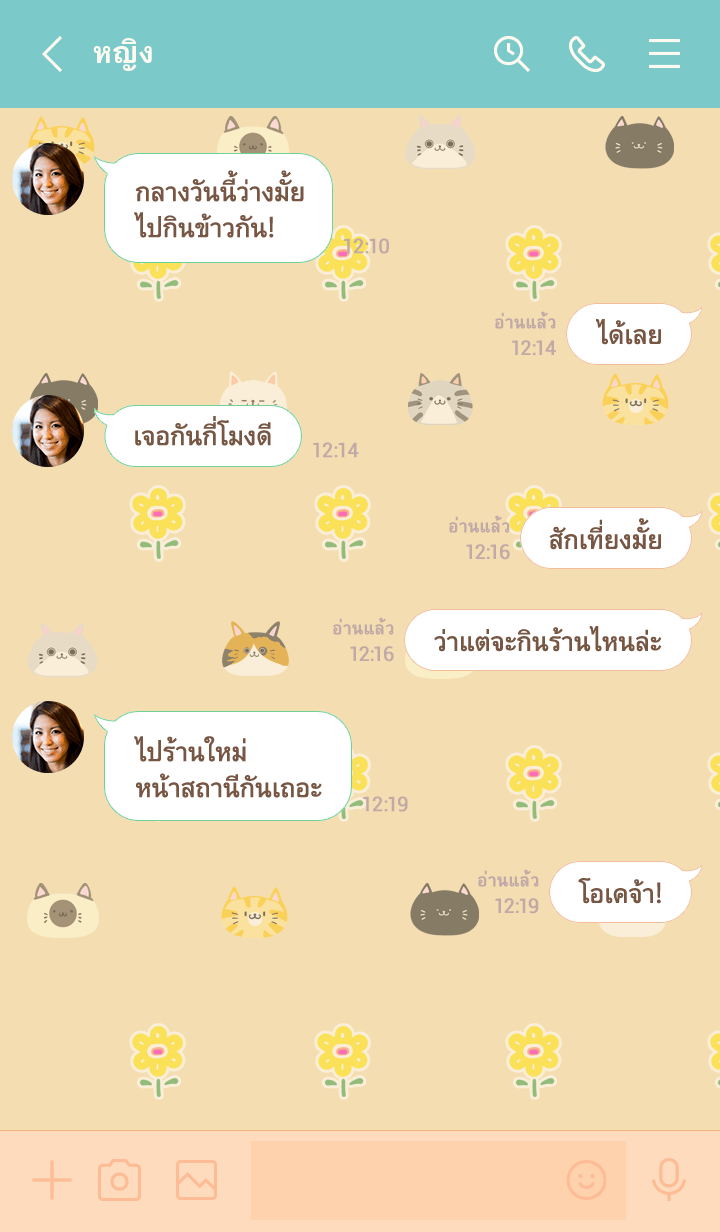Open the attachment menu with the plus icon

click(52, 1180)
